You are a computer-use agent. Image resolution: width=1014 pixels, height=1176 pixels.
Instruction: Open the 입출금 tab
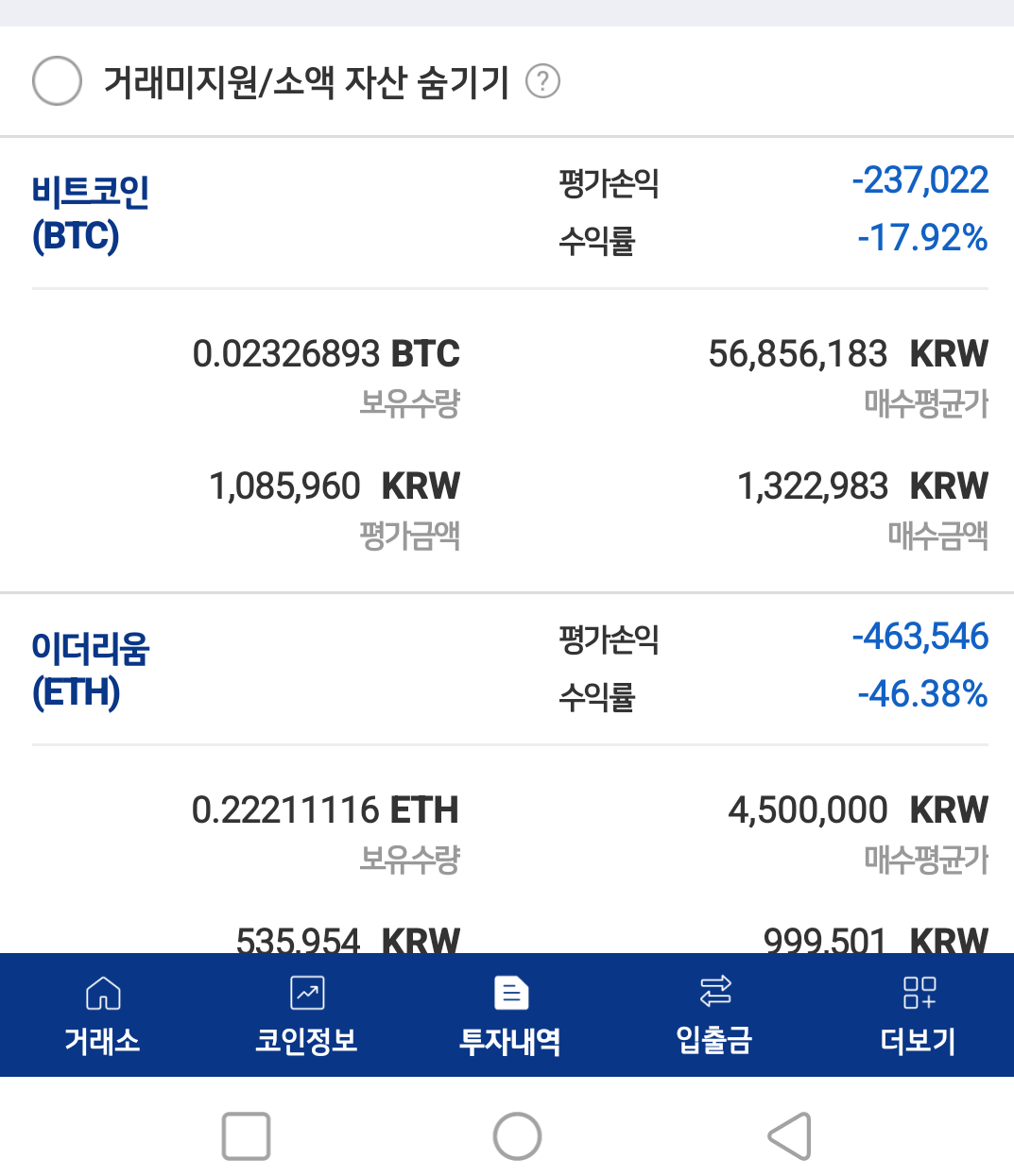coord(714,1015)
